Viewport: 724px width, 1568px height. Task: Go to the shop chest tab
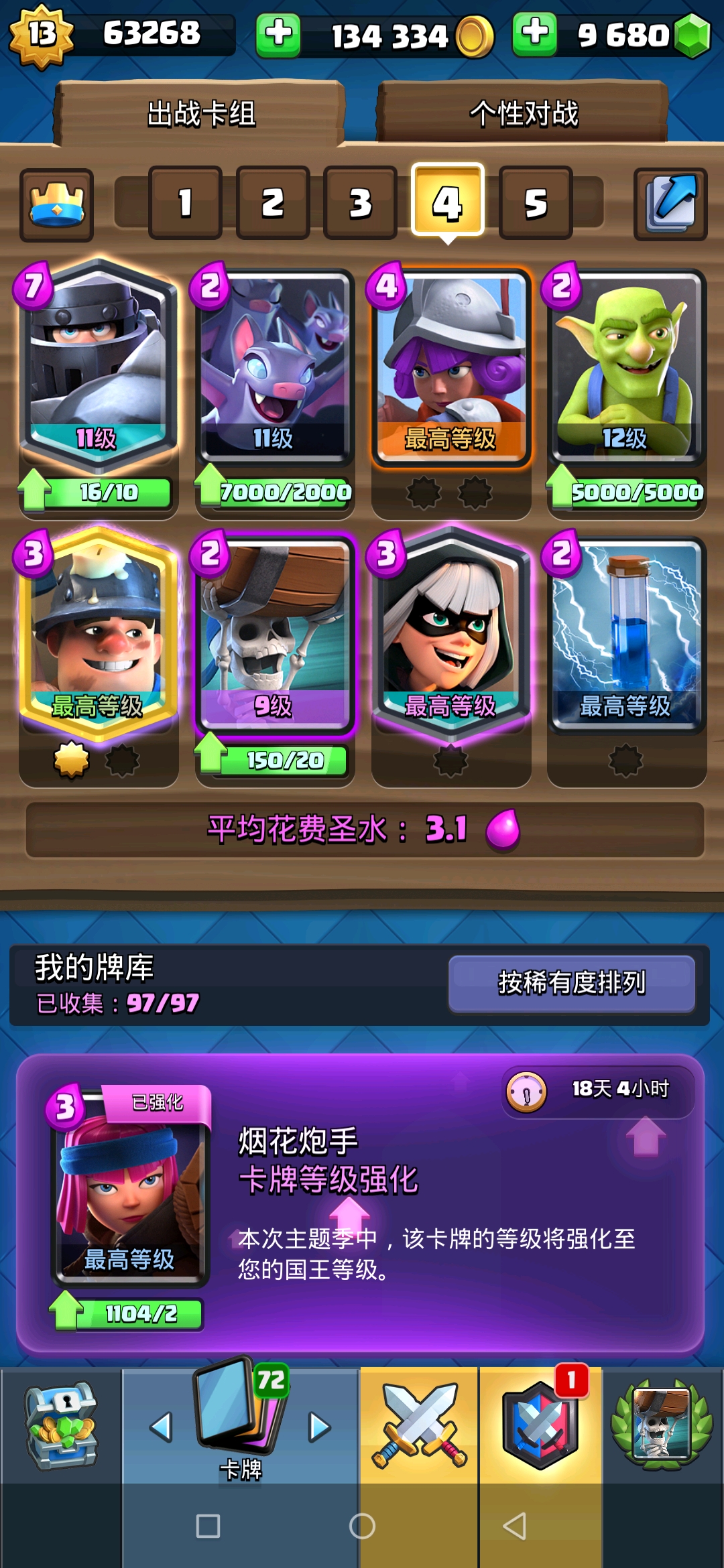(x=61, y=1425)
